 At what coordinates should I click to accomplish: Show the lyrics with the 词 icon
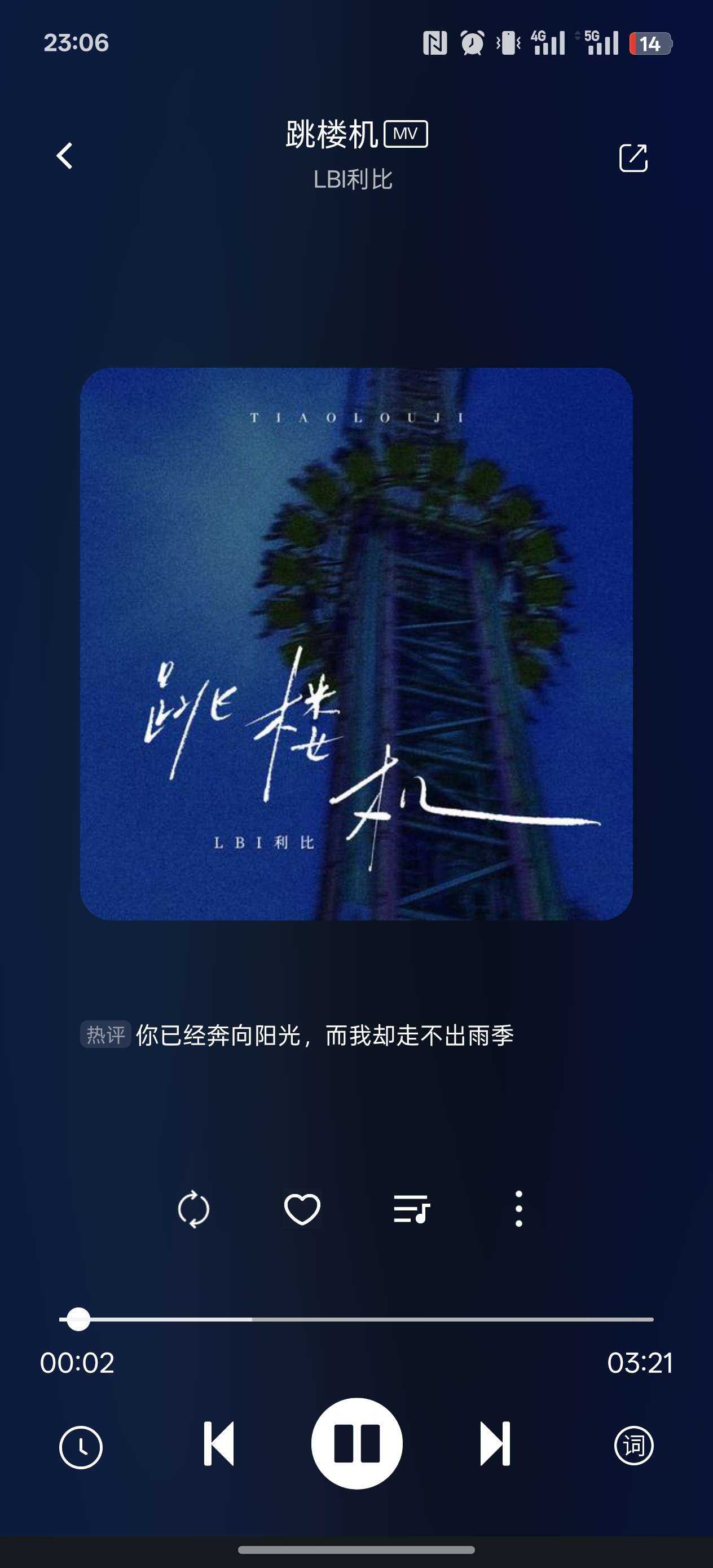[x=633, y=1445]
